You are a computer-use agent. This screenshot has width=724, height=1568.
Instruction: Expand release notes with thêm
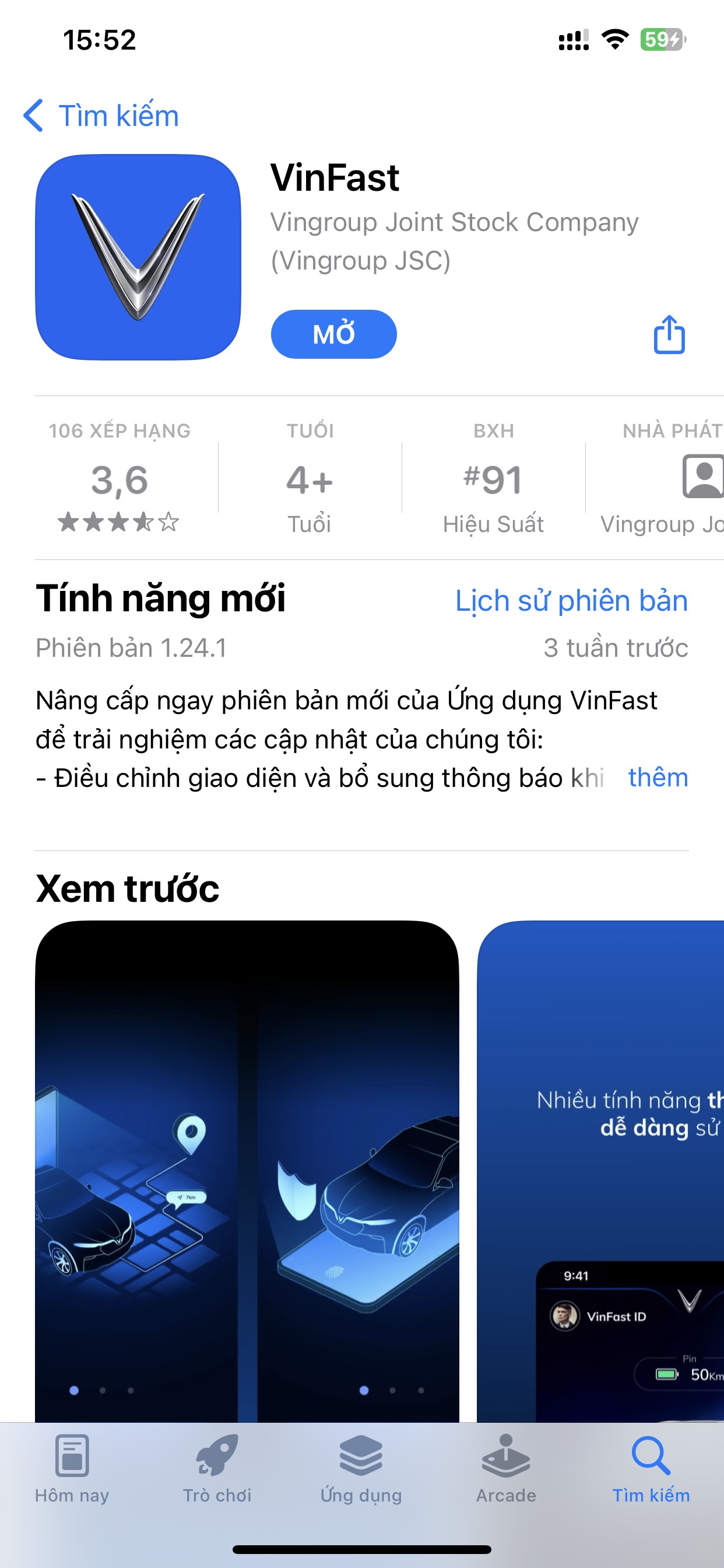[x=657, y=778]
